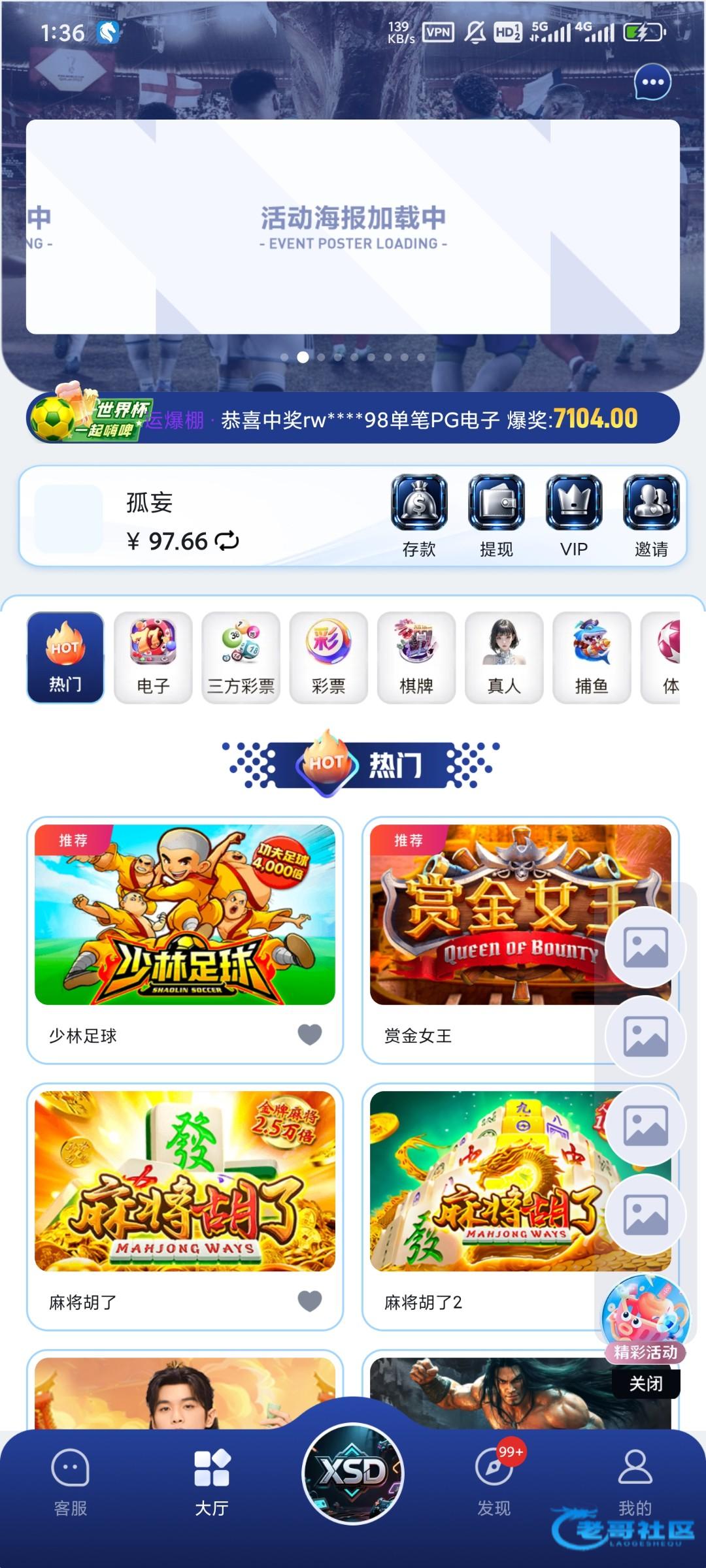Screen dimensions: 706x1568
Task: Select the 三方彩票 category
Action: [x=241, y=657]
